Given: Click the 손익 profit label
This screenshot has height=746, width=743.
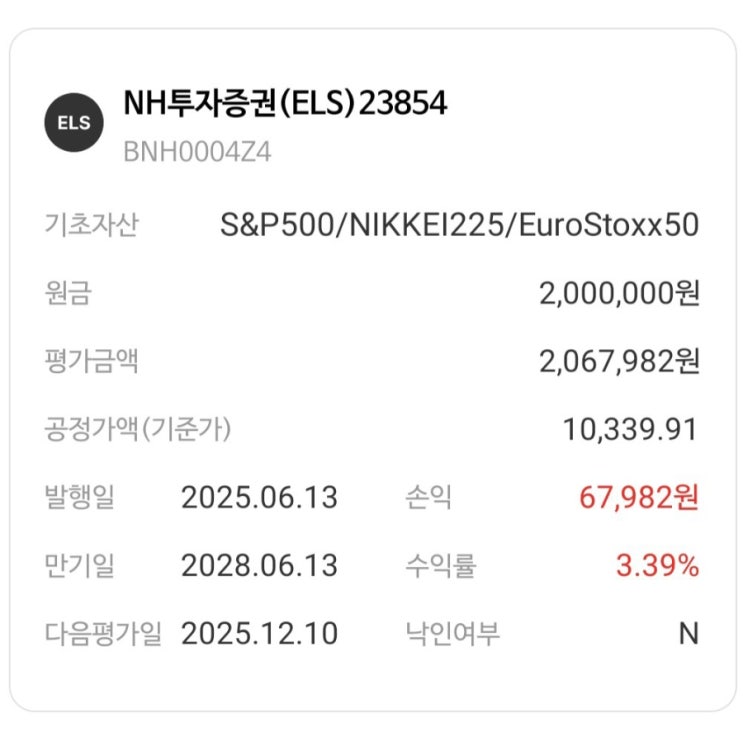Looking at the screenshot, I should point(428,496).
